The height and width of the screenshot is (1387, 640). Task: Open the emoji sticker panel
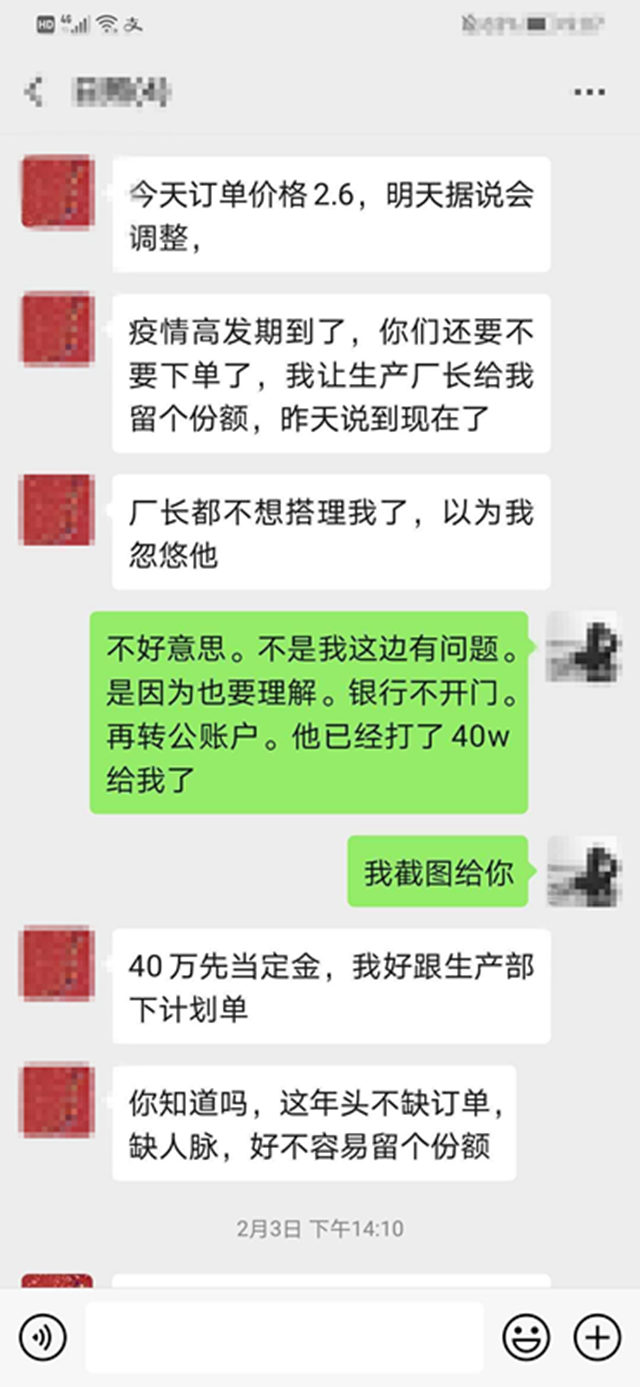coord(526,1336)
